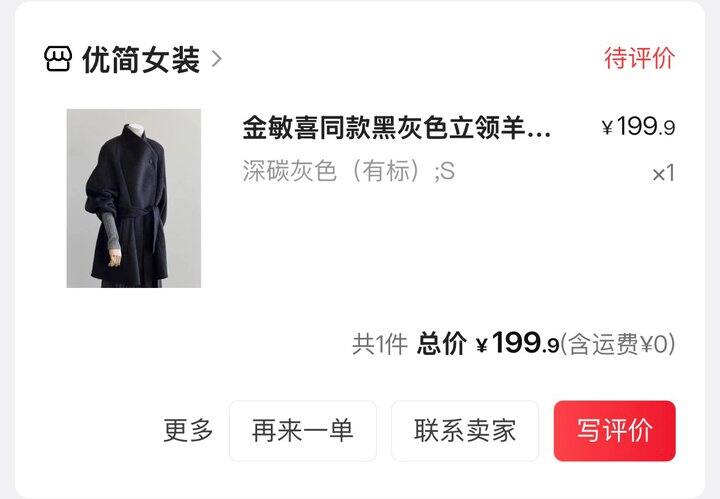
Task: Open the 优简女装 store page
Action: click(140, 59)
